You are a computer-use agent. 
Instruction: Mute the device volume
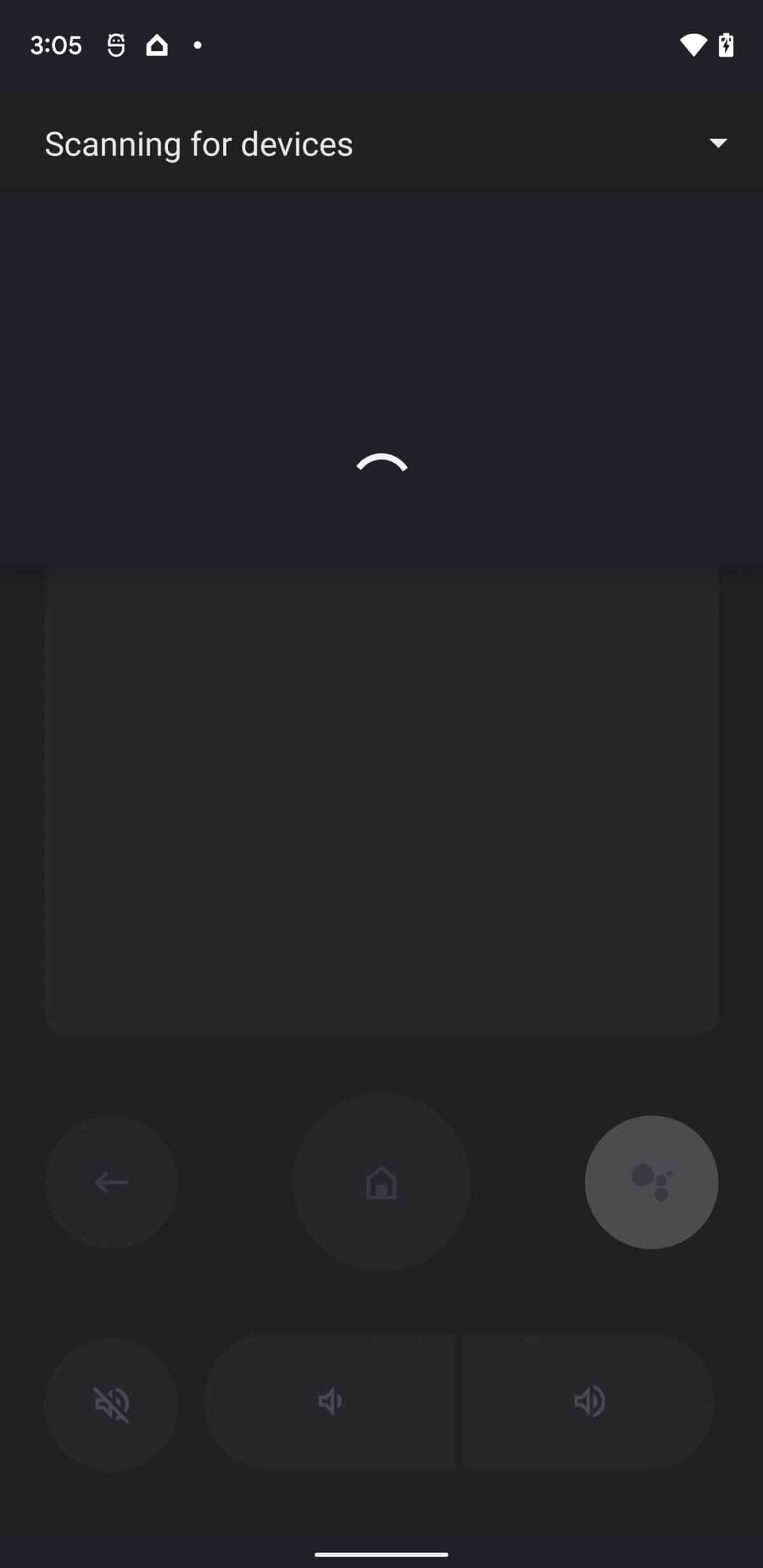pos(111,1404)
